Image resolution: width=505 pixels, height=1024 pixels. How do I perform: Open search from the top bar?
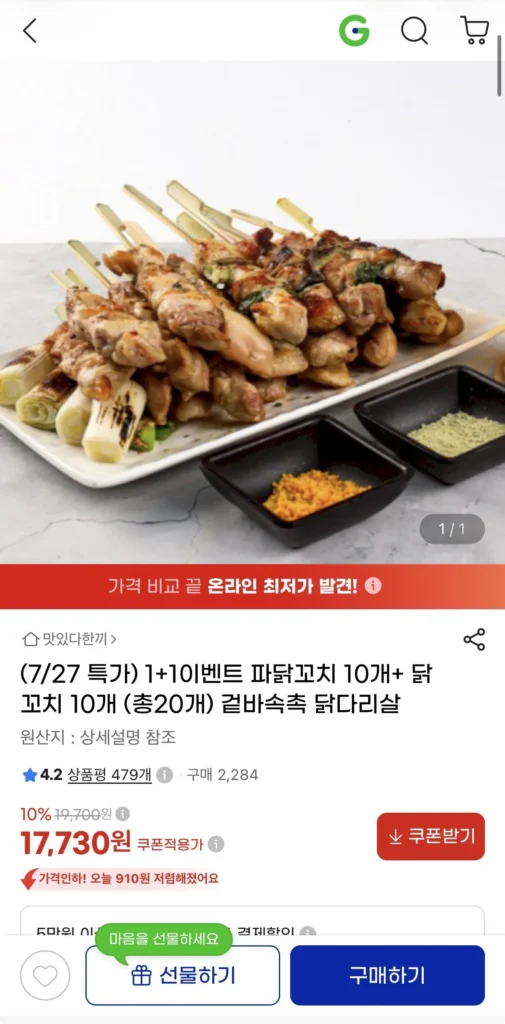pyautogui.click(x=414, y=30)
